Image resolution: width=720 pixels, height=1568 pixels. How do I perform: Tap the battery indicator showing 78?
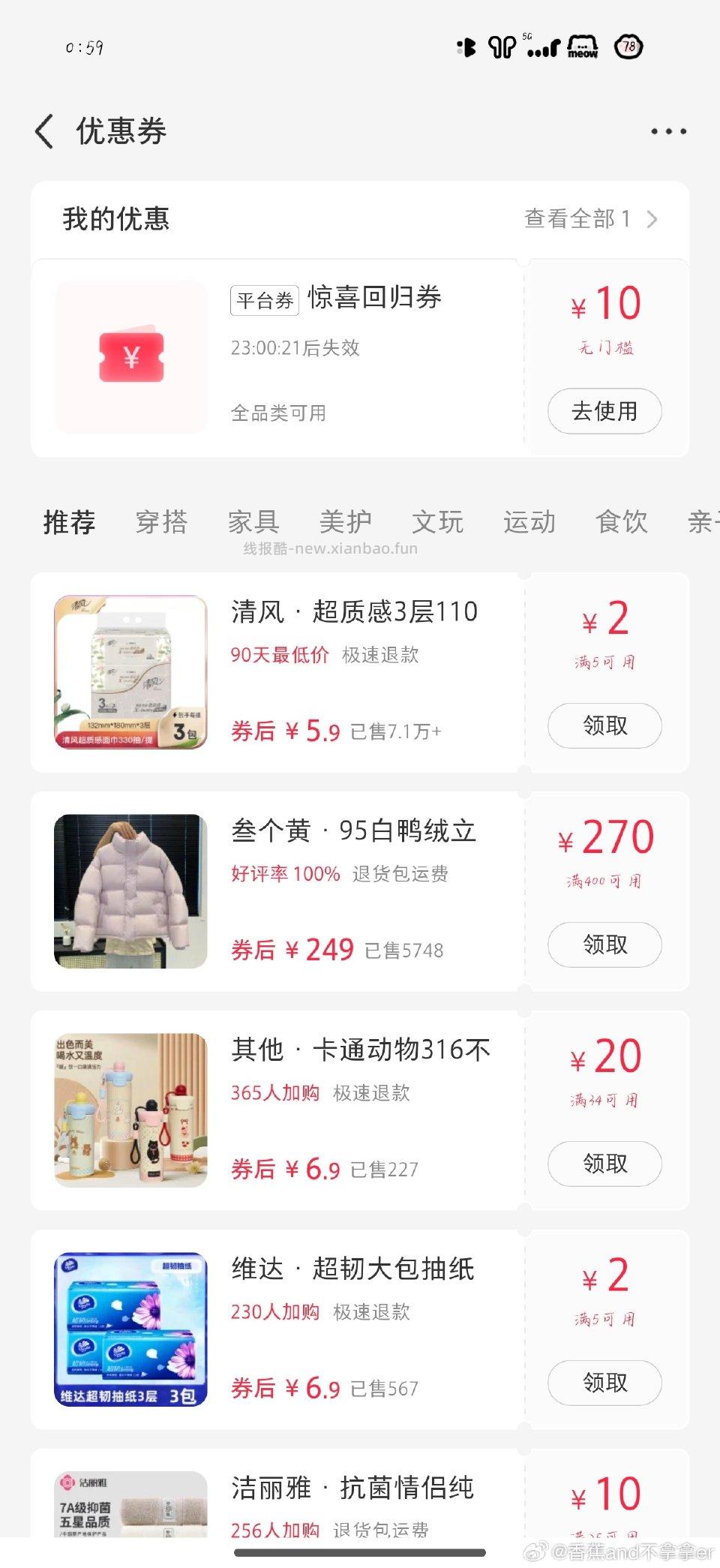click(x=628, y=47)
